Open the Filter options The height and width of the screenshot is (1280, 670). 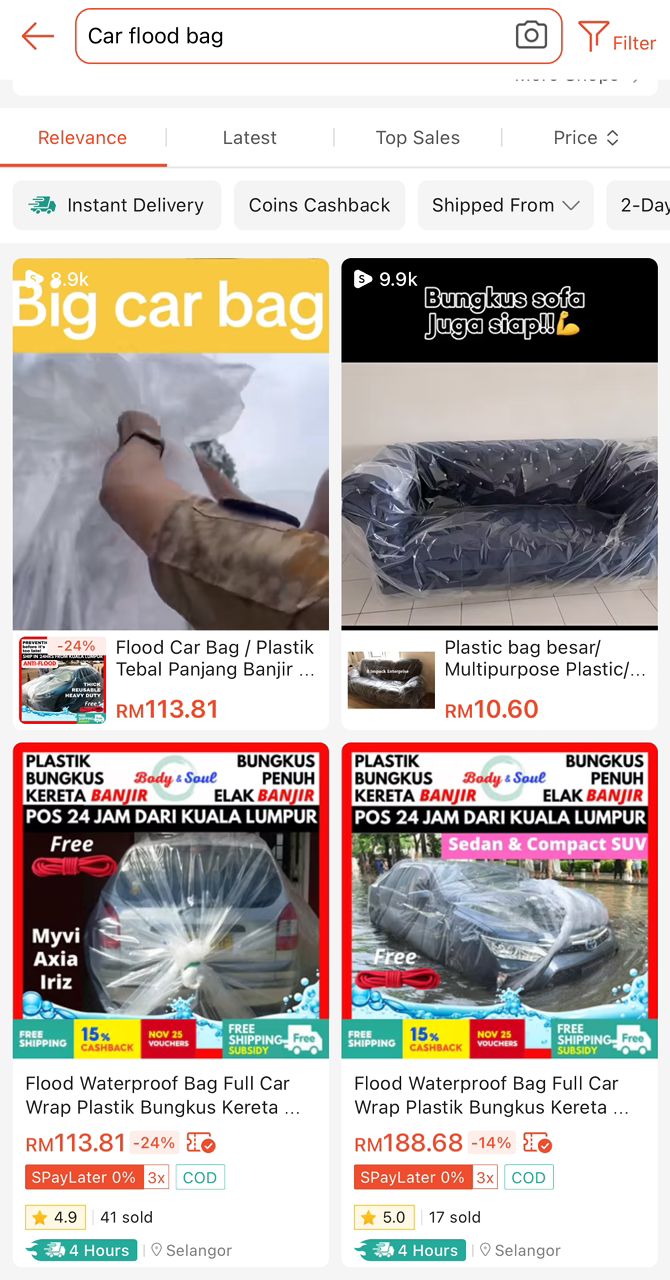(x=617, y=38)
